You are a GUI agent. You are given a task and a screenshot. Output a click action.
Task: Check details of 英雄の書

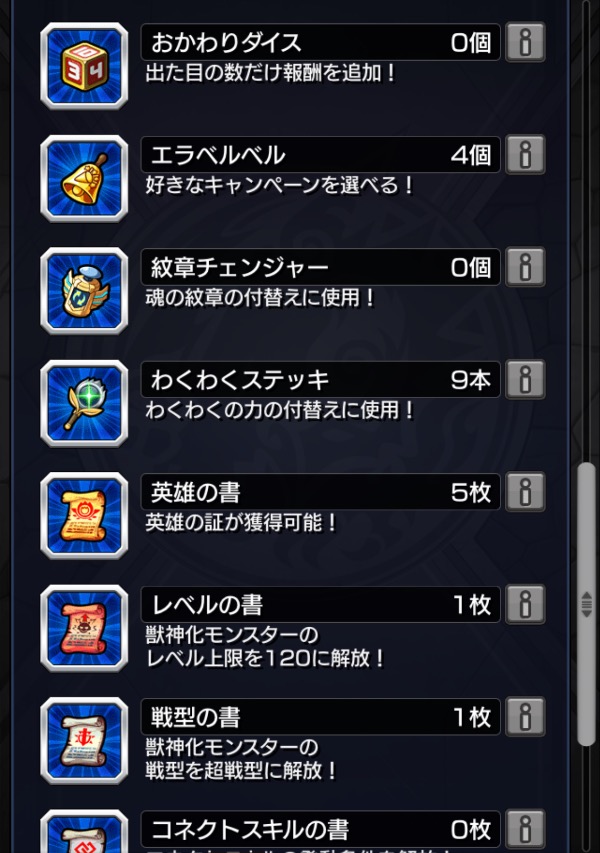525,492
